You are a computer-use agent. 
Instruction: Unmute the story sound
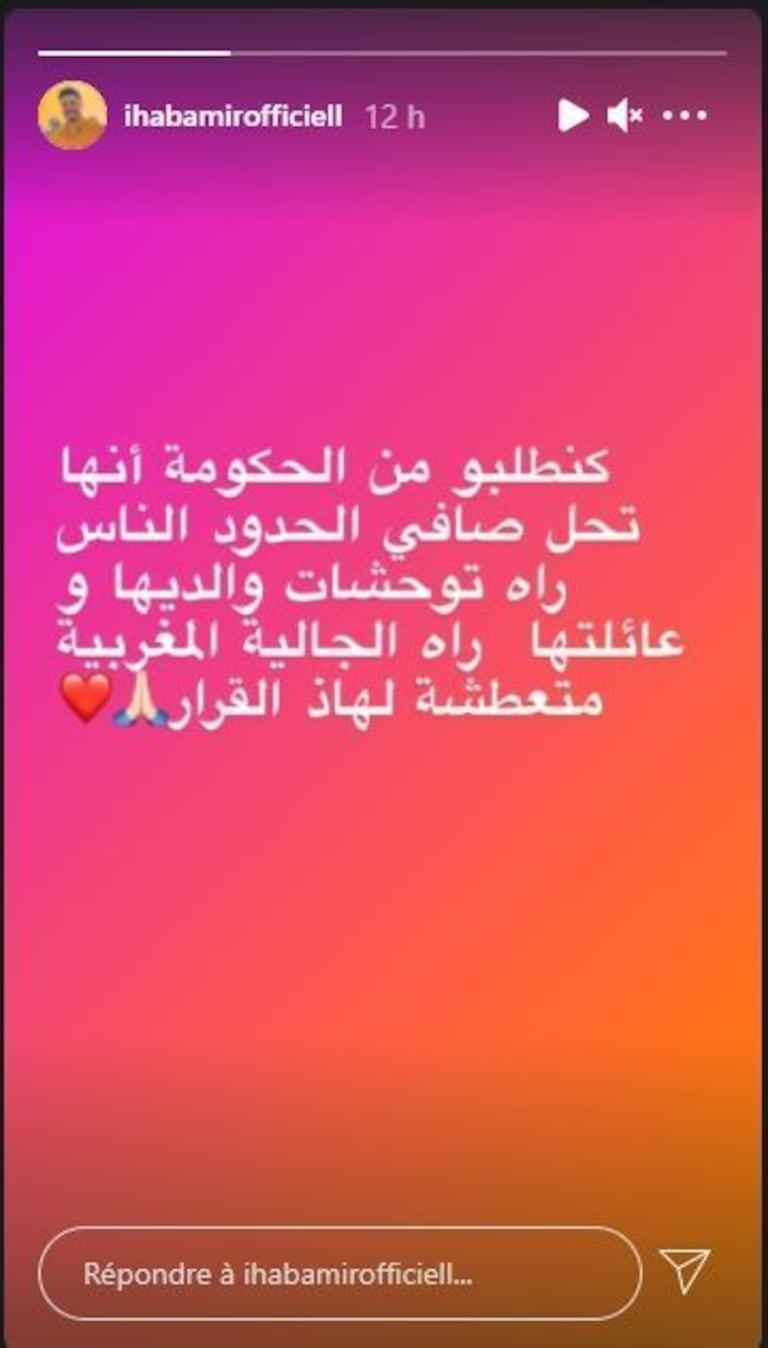[x=625, y=116]
